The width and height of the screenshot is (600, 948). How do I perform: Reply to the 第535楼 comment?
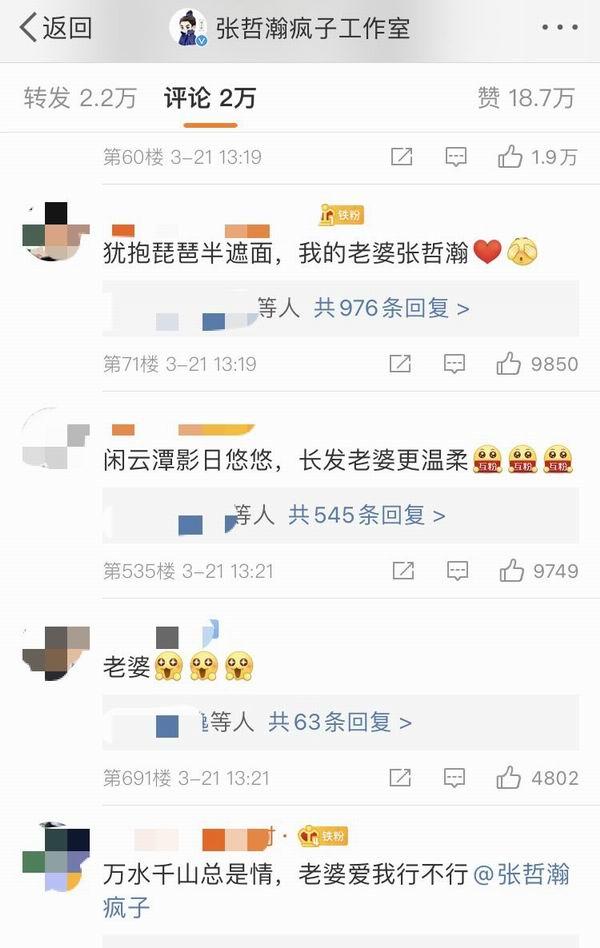pos(457,571)
